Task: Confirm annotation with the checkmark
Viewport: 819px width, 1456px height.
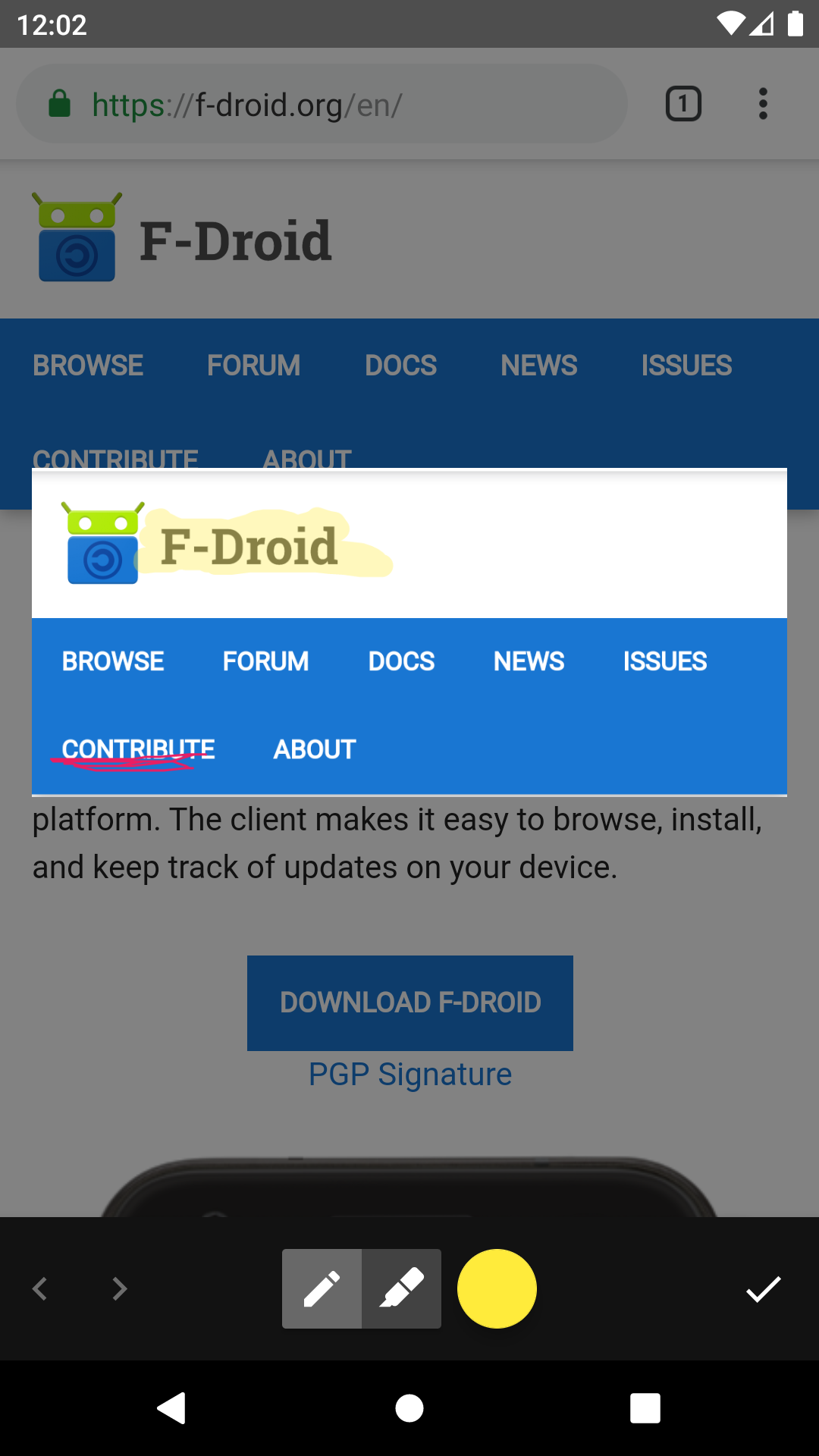Action: (x=763, y=1288)
